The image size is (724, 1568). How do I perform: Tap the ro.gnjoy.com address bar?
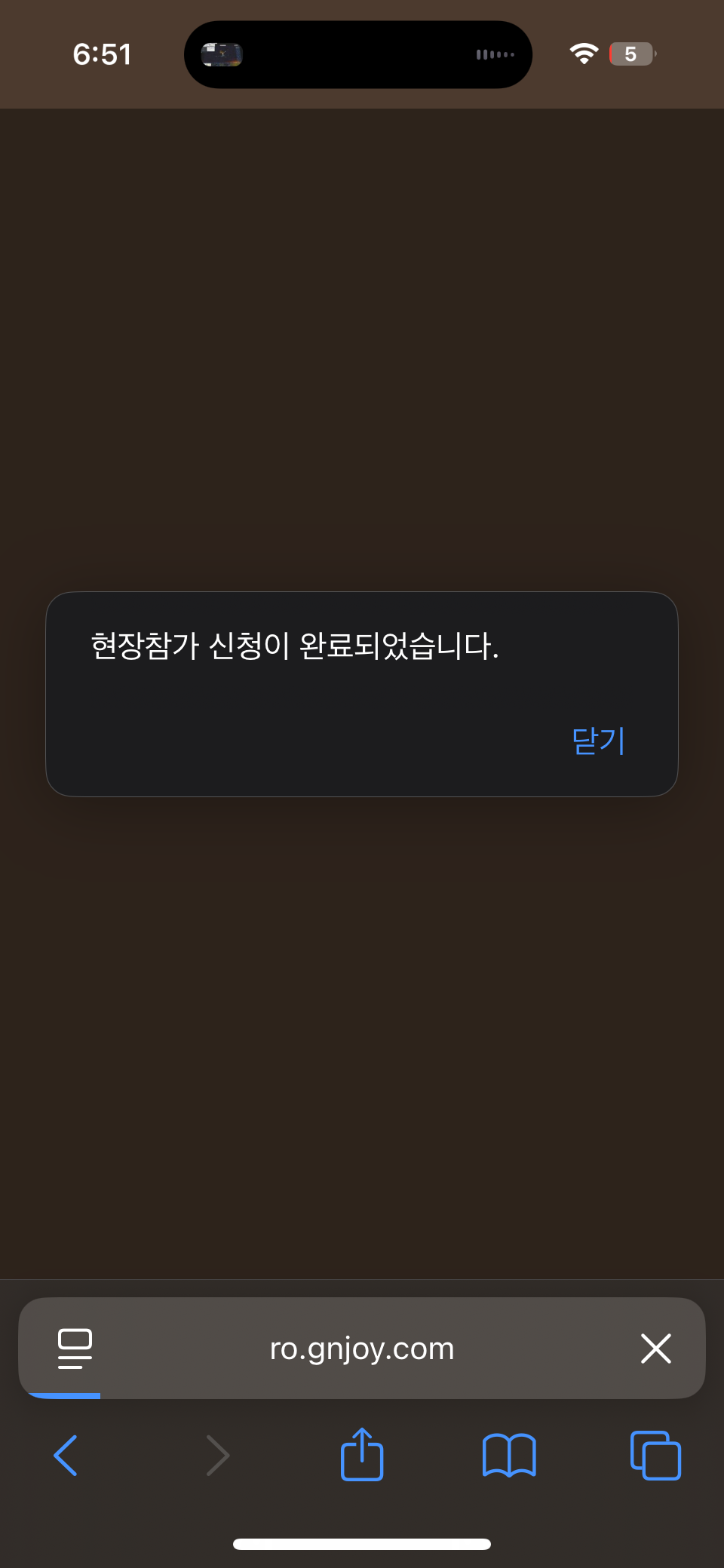(362, 1349)
